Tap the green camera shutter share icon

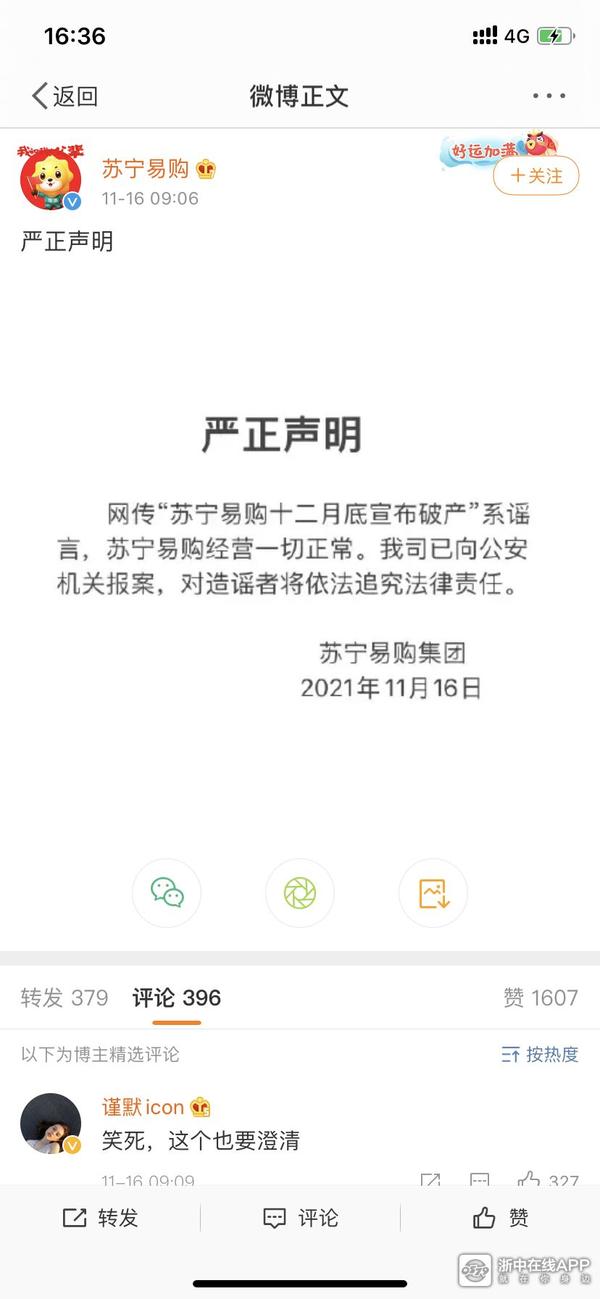pos(300,893)
